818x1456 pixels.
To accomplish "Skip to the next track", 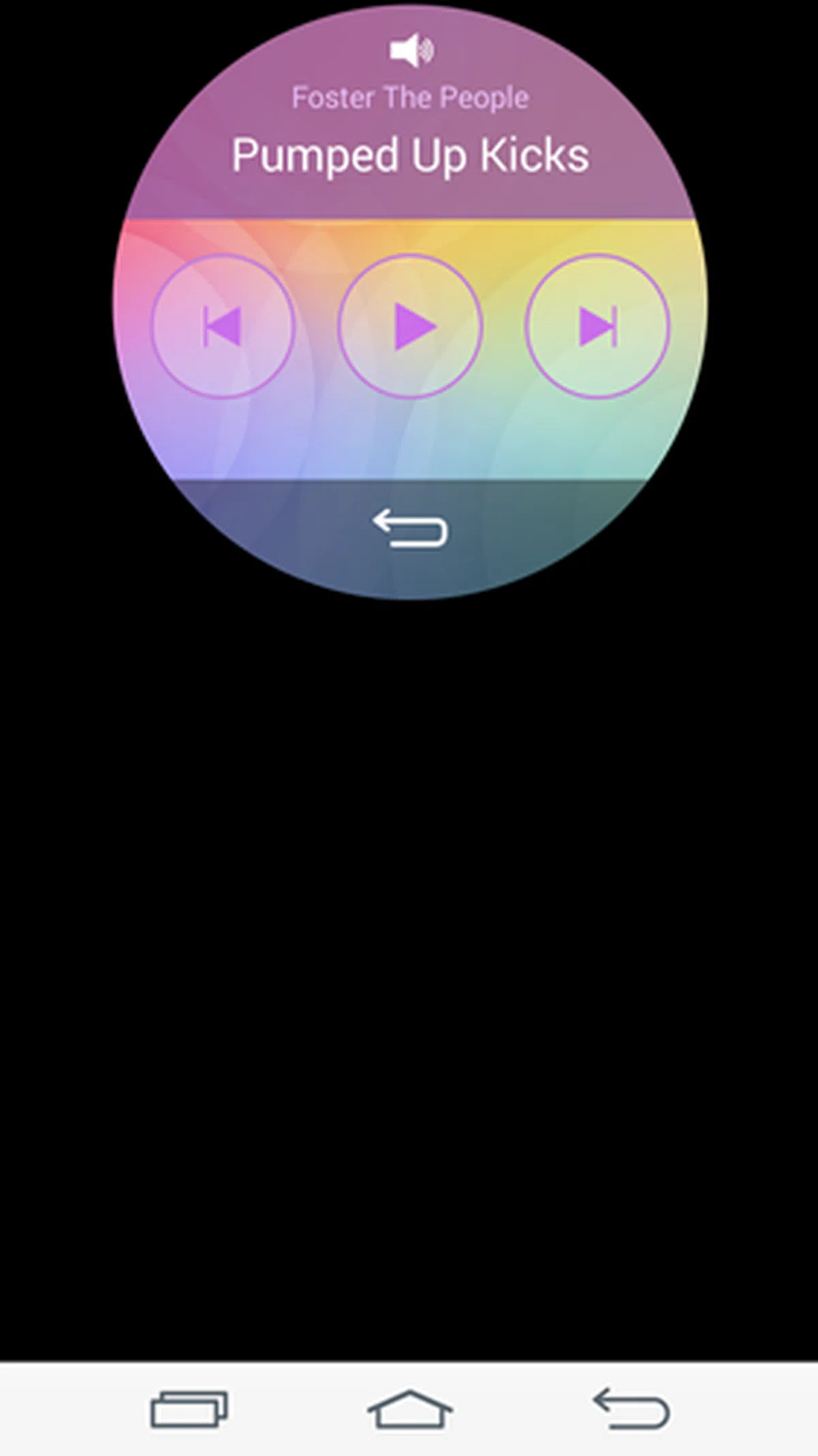I will coord(598,327).
